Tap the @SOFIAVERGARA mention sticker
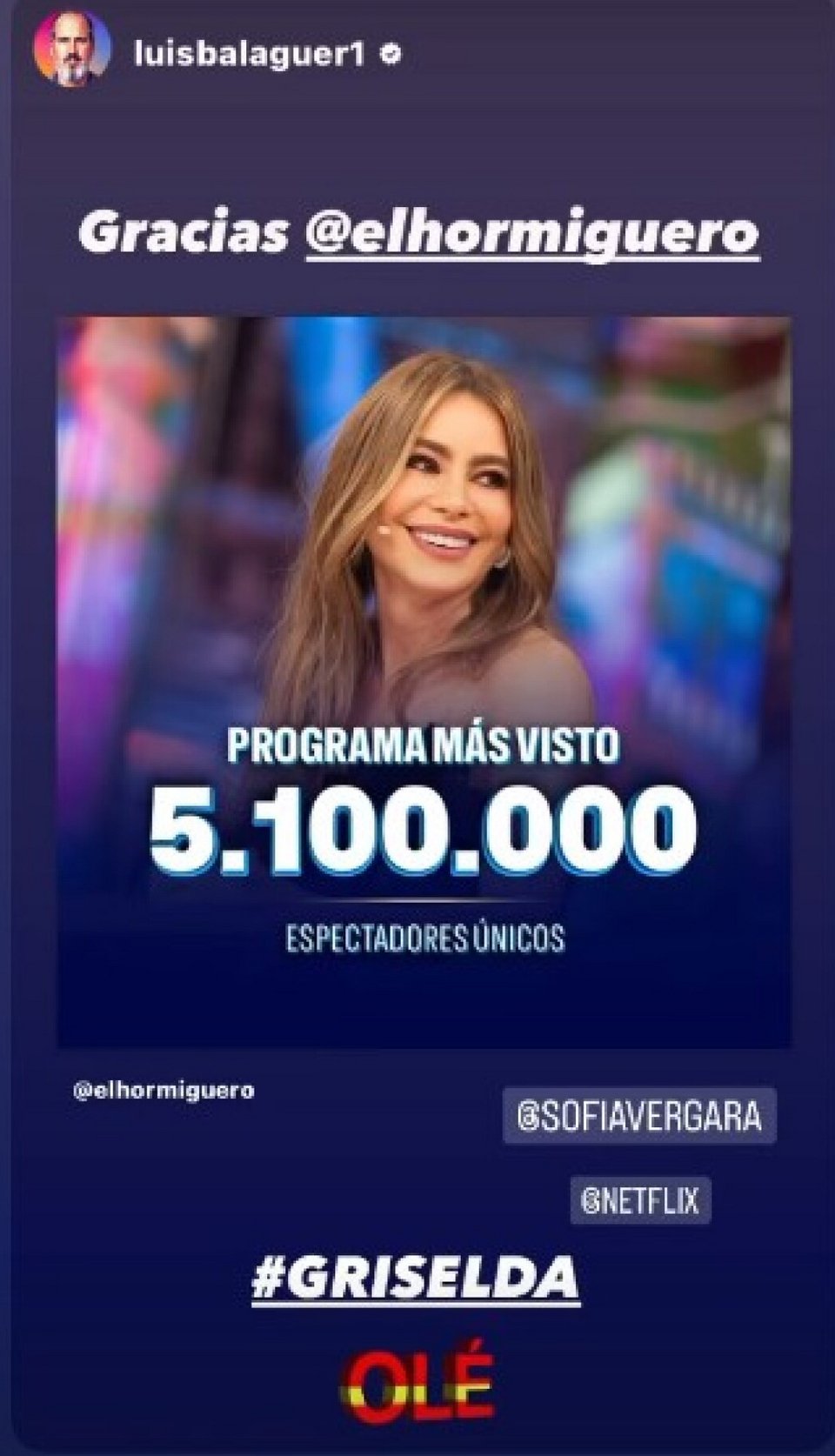Screen dimensions: 835x1456 (x=639, y=1117)
